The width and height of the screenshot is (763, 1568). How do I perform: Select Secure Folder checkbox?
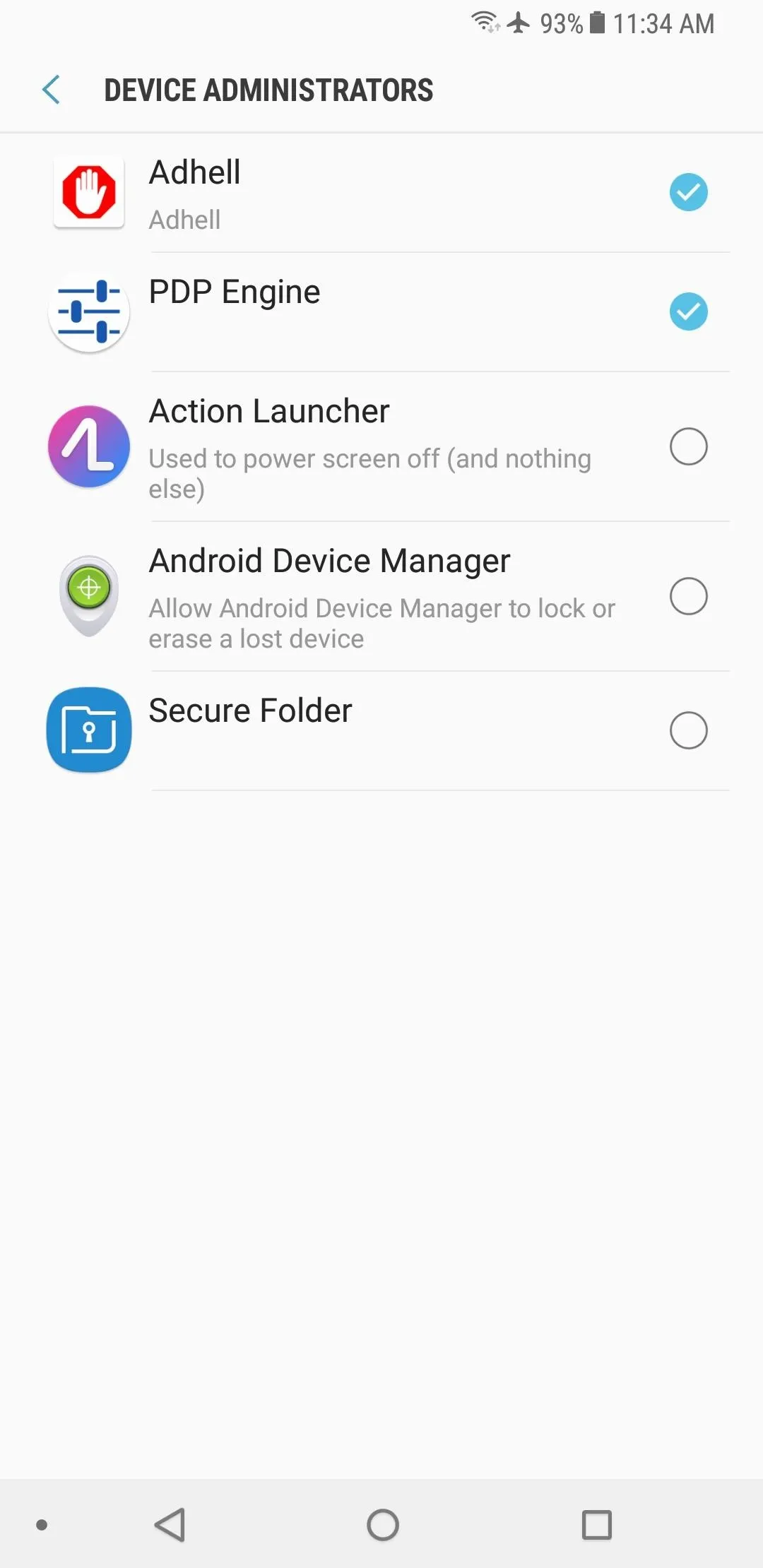[x=688, y=730]
